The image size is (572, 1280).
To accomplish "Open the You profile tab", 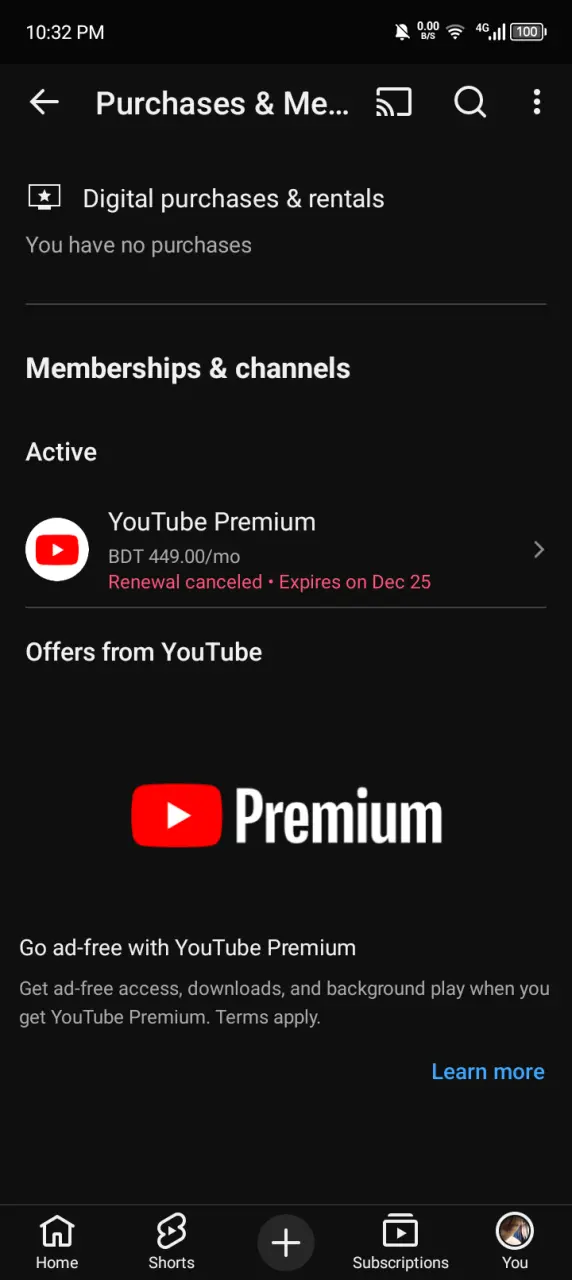I will point(515,1243).
